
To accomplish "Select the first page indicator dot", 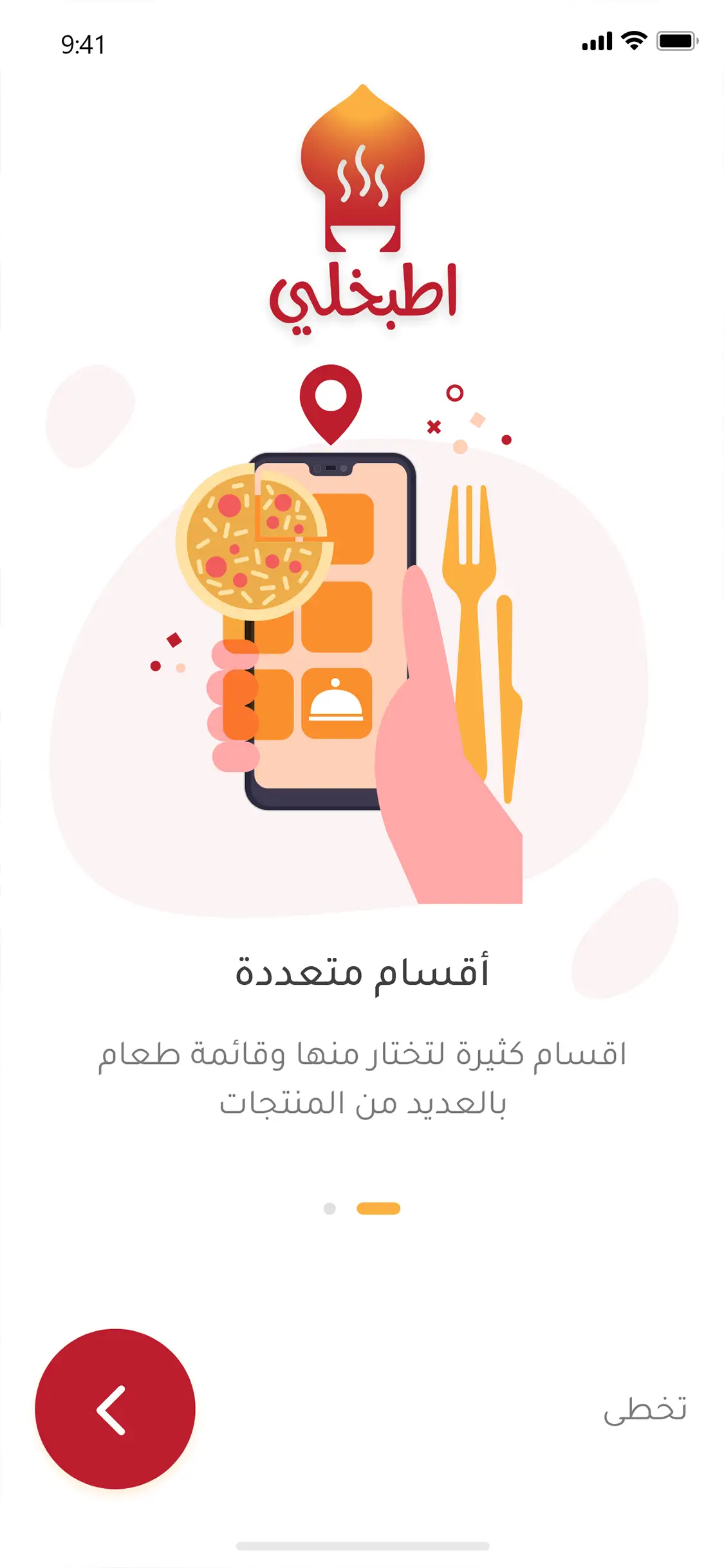I will coord(330,1208).
